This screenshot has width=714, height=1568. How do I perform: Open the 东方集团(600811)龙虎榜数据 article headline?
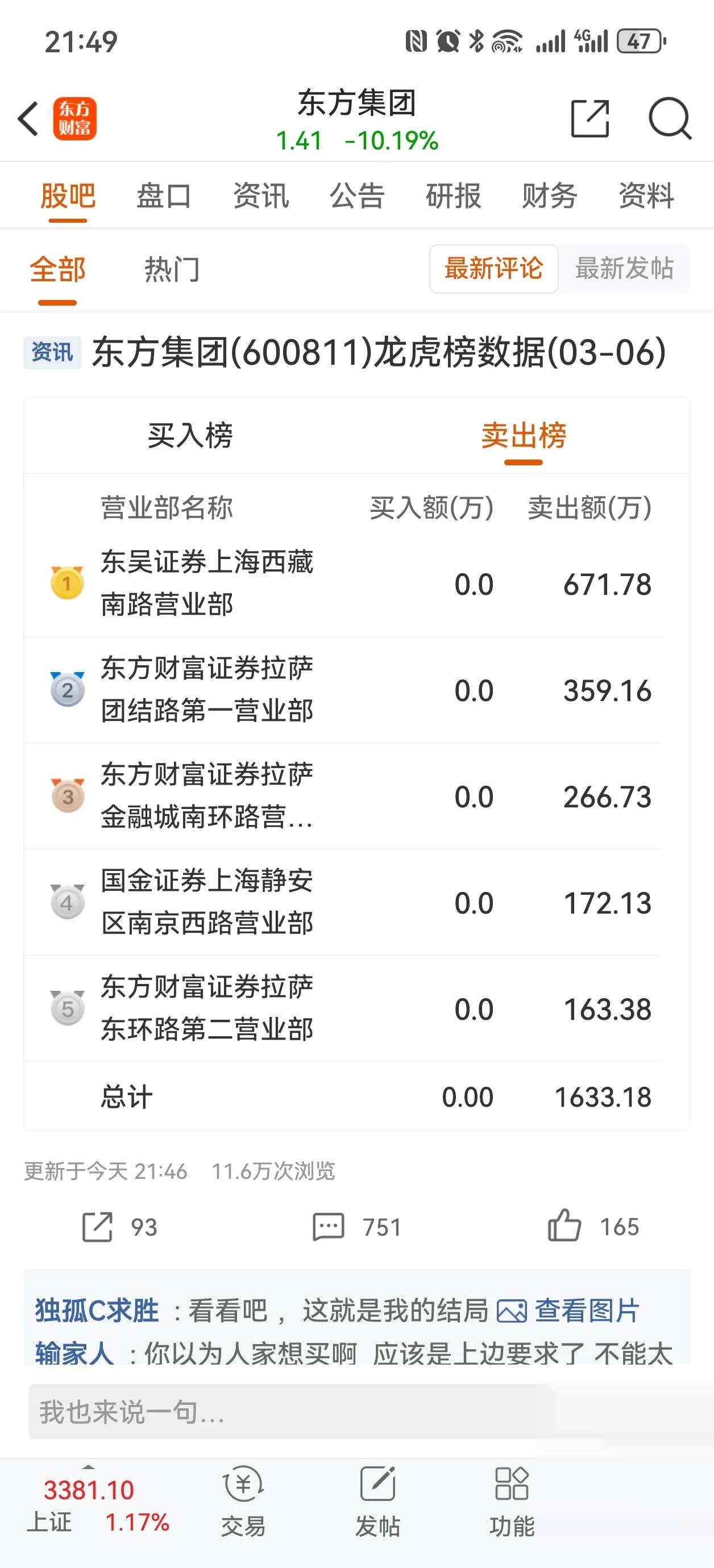pos(377,352)
